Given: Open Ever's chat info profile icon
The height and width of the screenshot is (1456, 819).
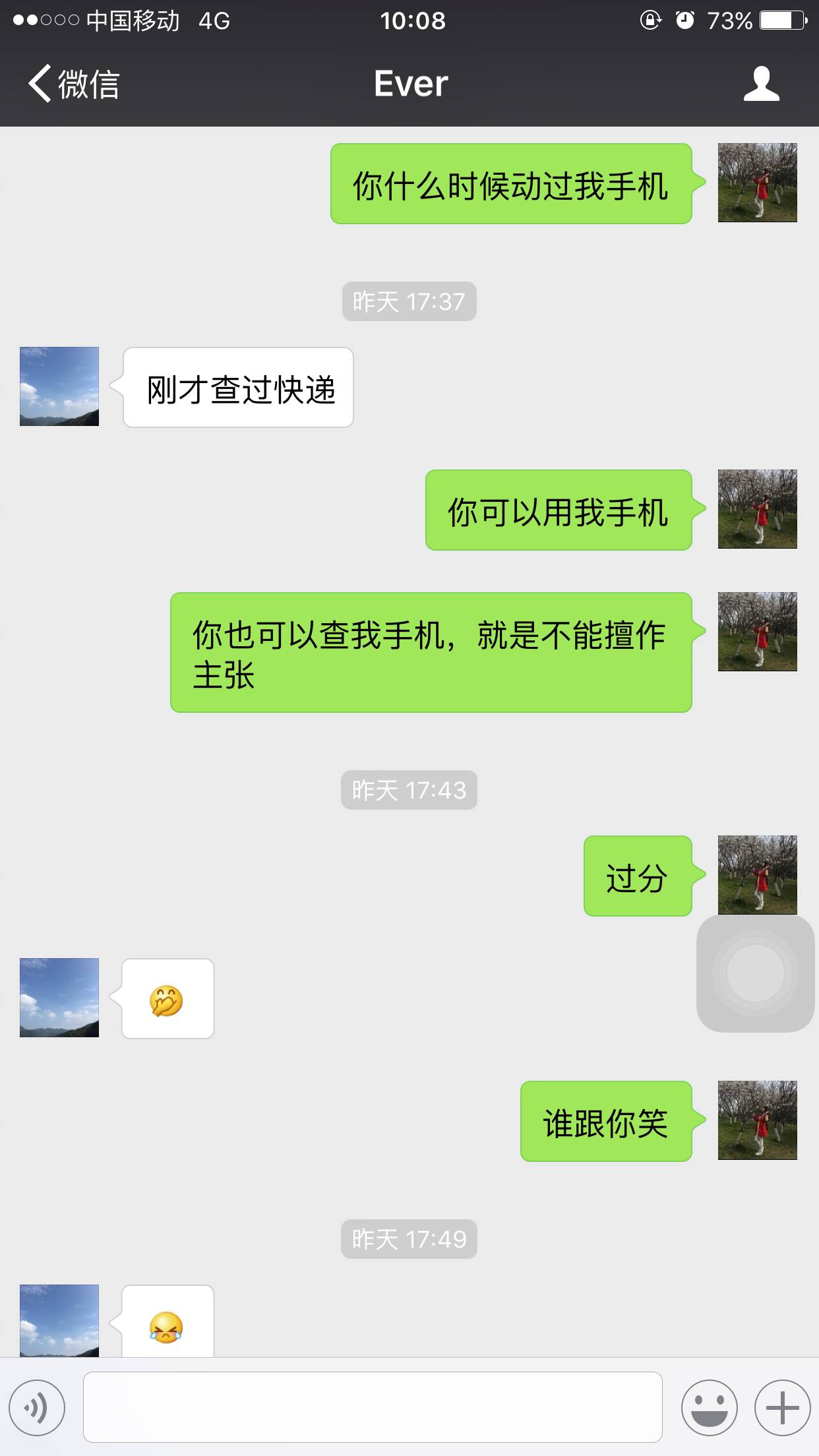Looking at the screenshot, I should (761, 84).
